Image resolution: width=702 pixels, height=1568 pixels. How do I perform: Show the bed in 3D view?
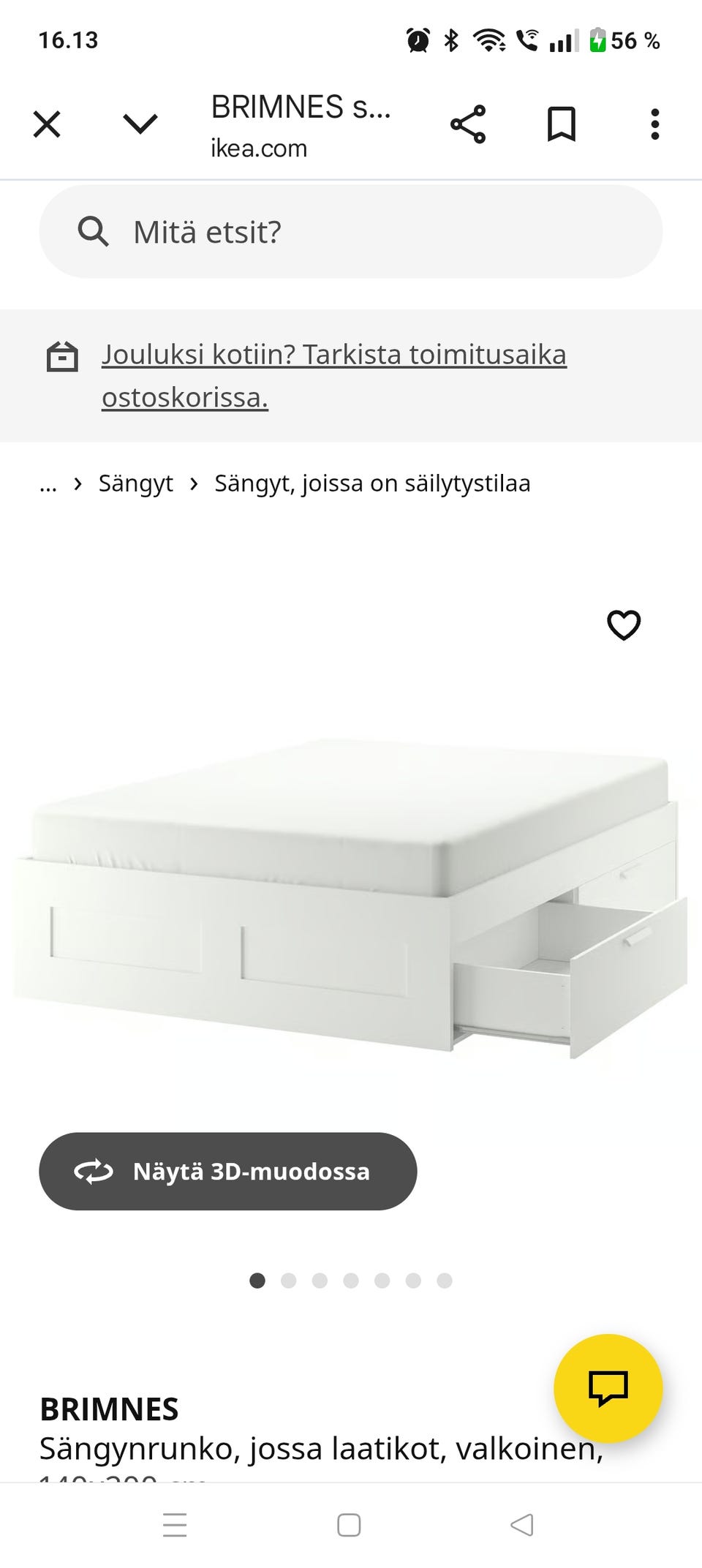click(x=228, y=1171)
